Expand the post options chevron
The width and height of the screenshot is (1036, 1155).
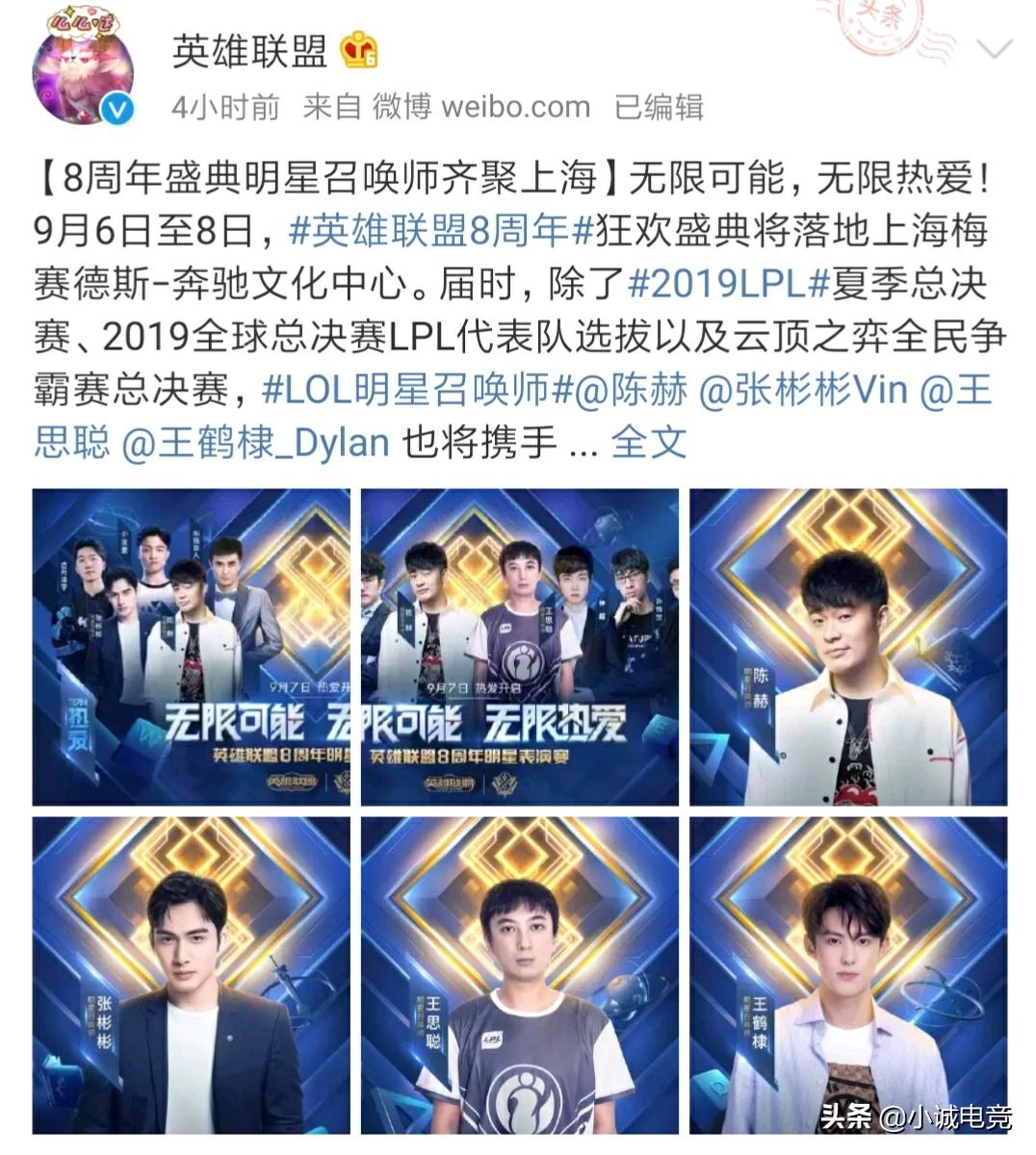[994, 49]
